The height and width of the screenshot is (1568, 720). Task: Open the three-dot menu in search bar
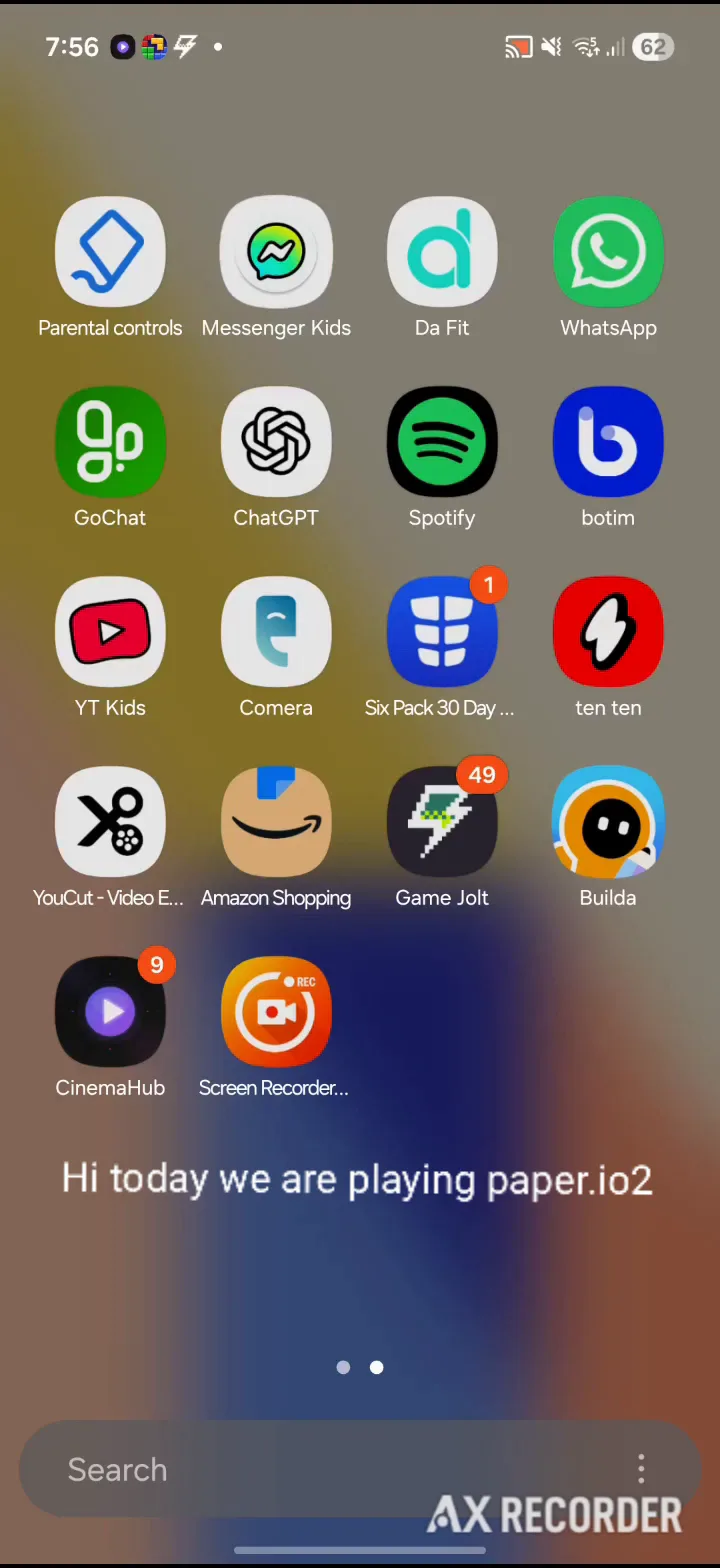tap(641, 1469)
